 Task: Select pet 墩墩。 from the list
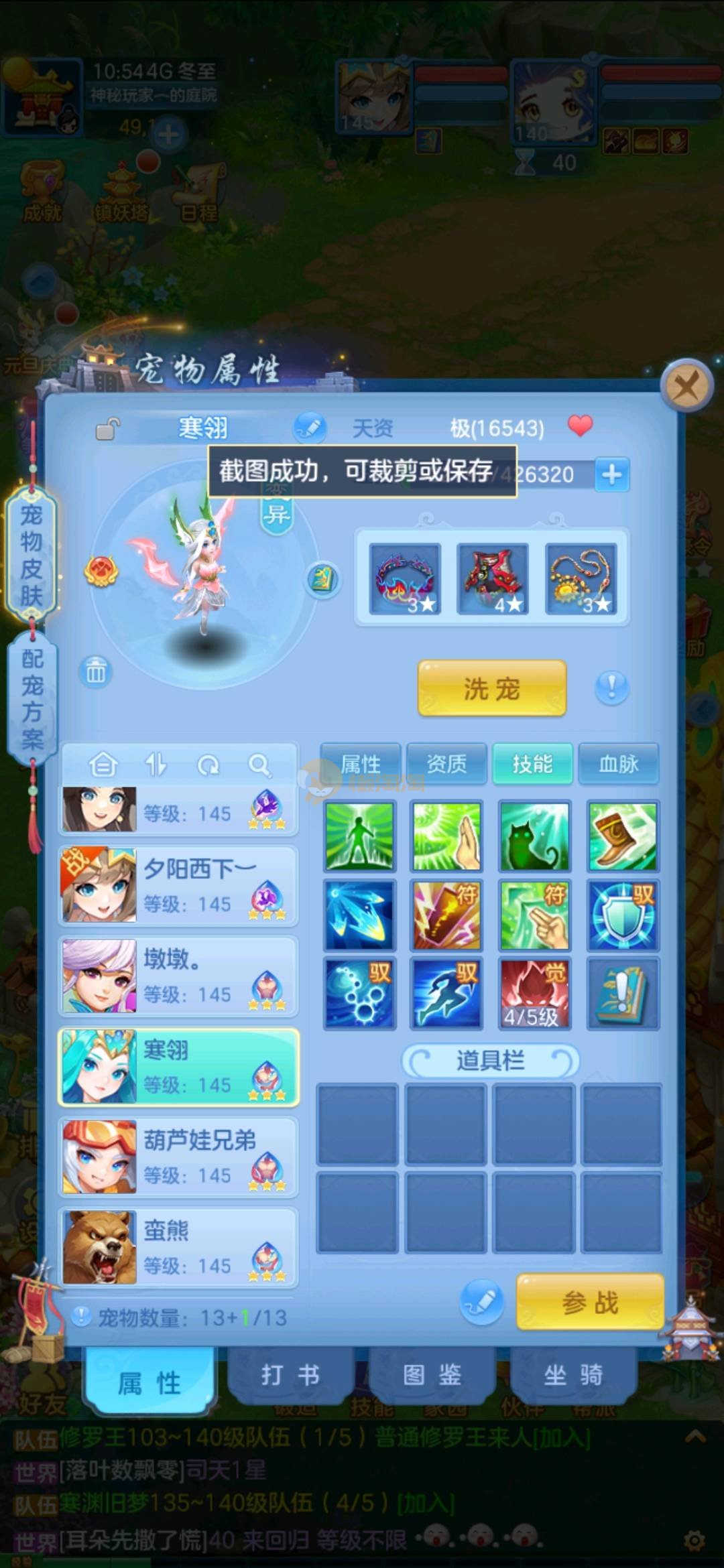[178, 976]
